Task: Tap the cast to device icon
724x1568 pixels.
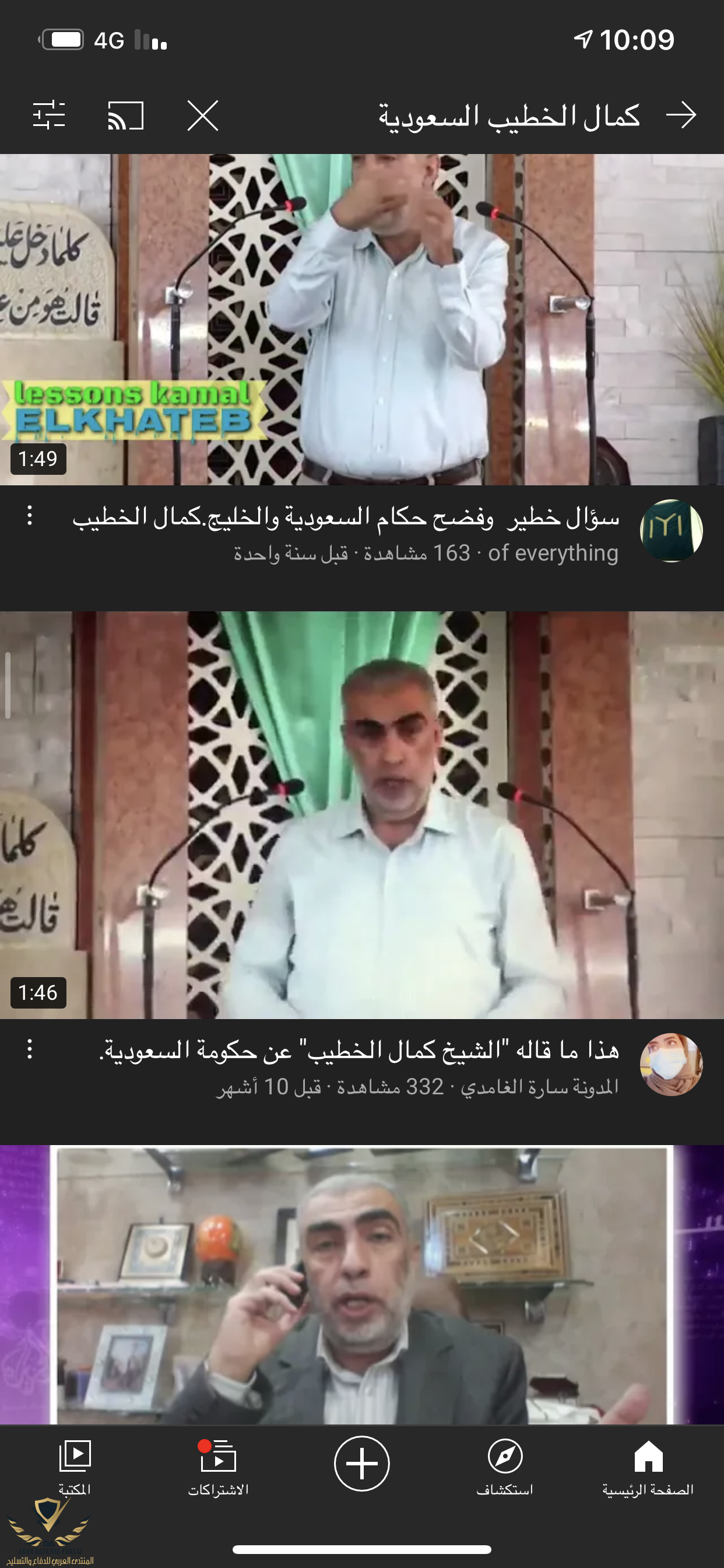Action: coord(125,115)
